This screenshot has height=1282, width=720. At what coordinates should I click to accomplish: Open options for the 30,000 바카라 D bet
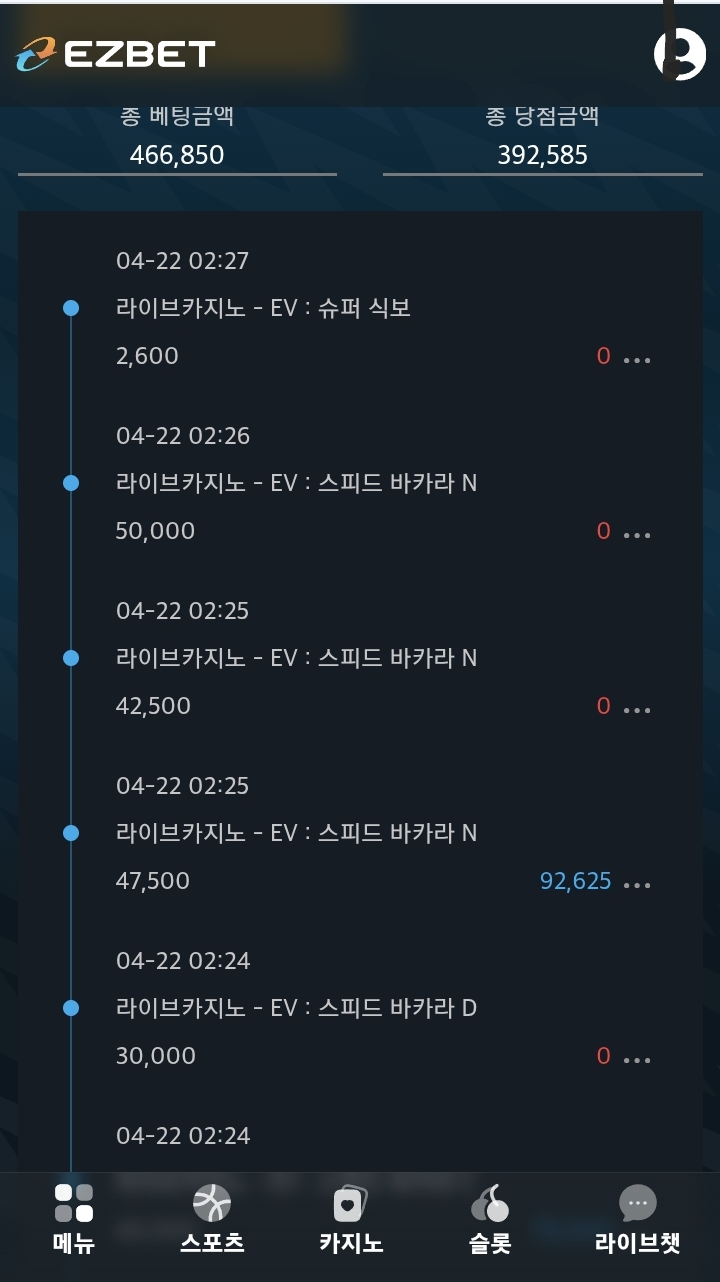pos(637,1059)
